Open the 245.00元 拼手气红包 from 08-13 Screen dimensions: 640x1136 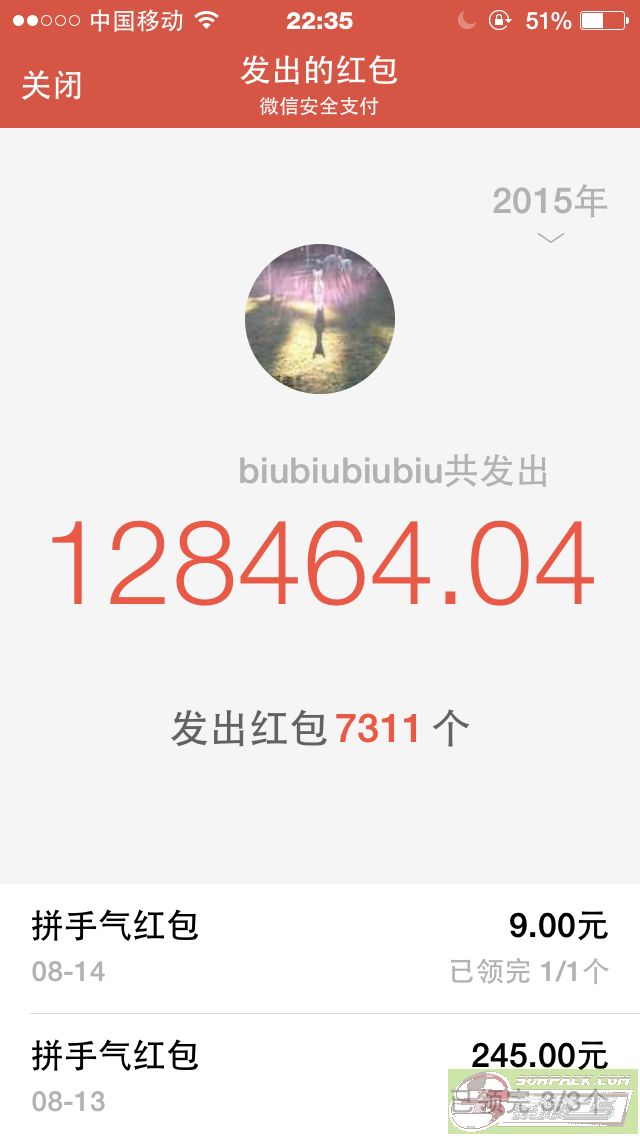click(320, 1076)
